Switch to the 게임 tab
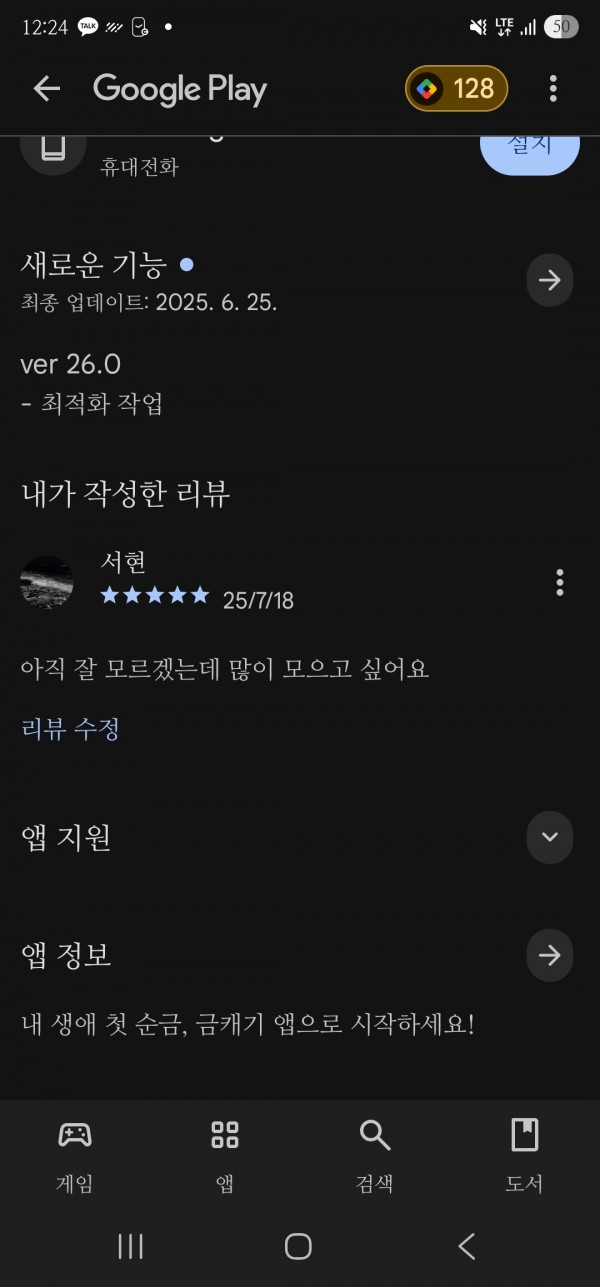 pos(75,1156)
